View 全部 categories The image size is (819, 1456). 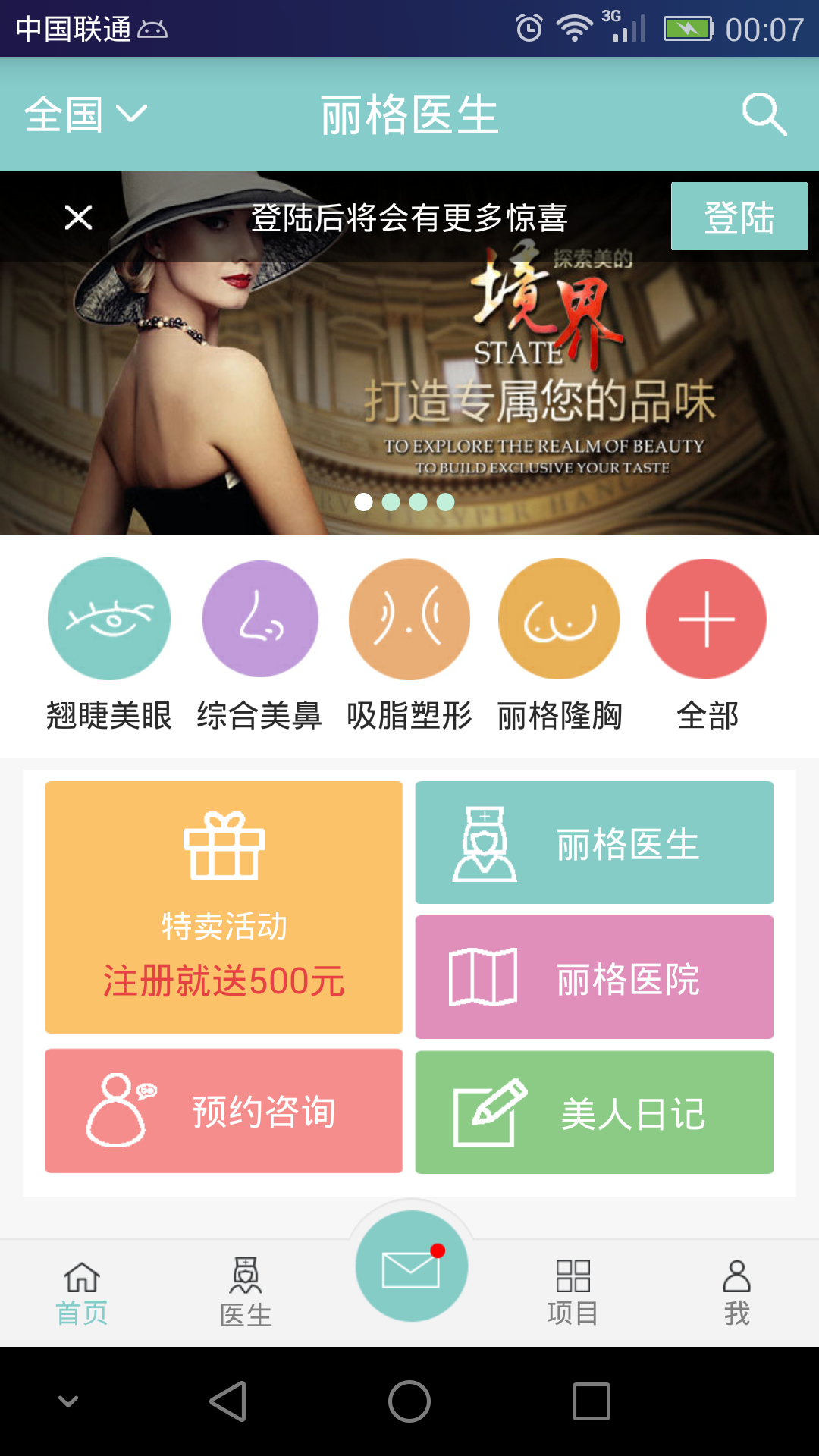click(706, 619)
